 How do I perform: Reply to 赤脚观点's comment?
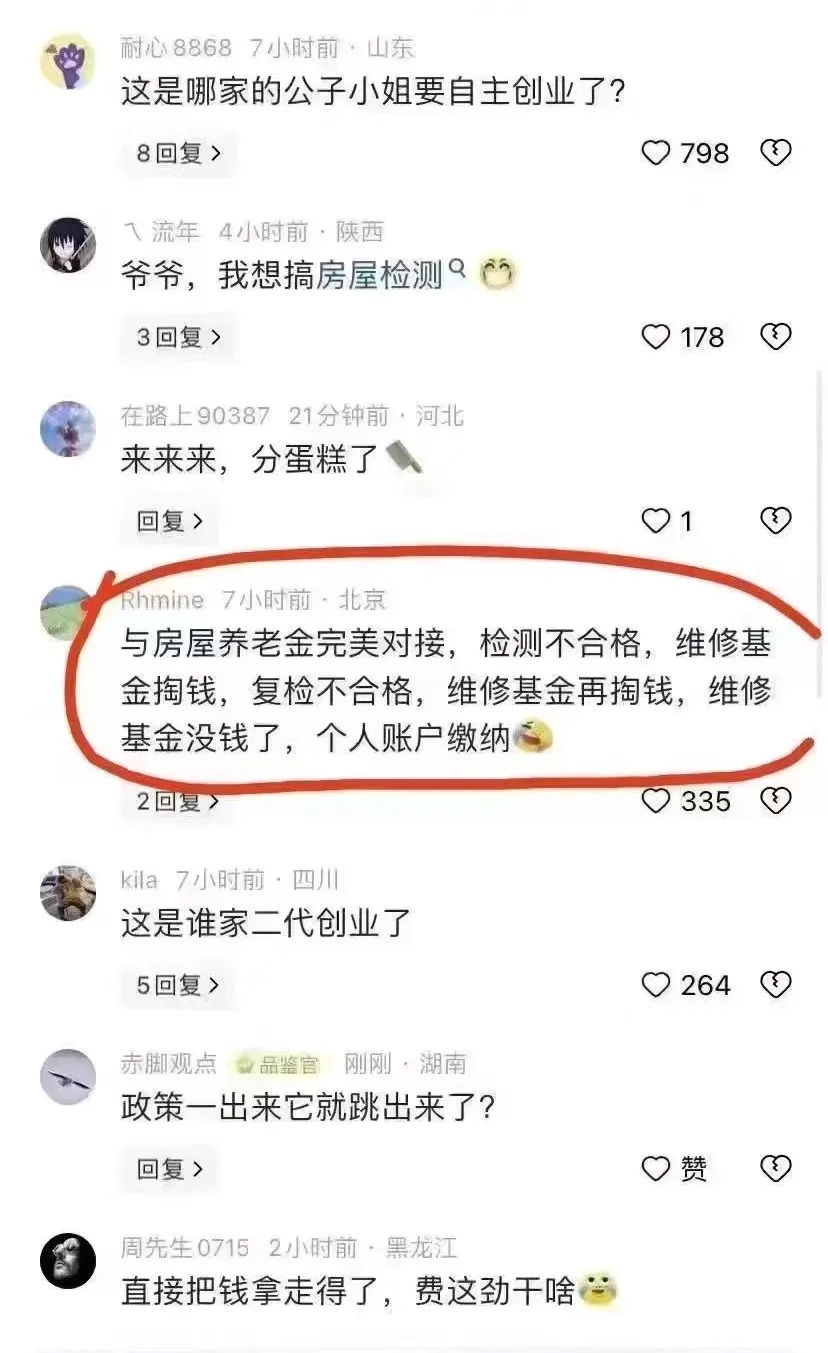point(170,1169)
